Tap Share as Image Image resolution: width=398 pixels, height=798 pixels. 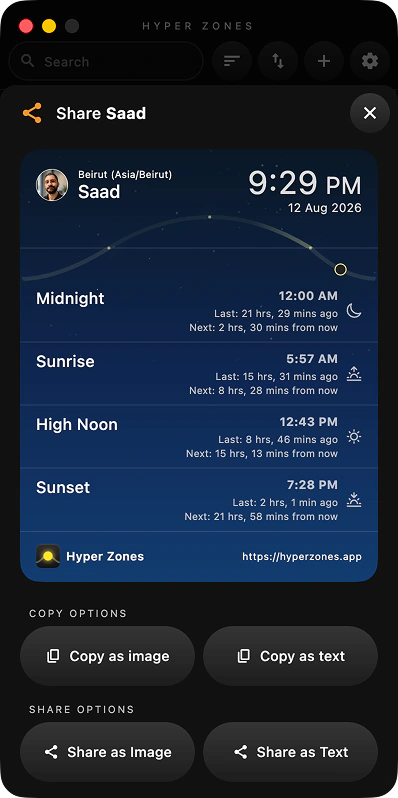[x=107, y=752]
